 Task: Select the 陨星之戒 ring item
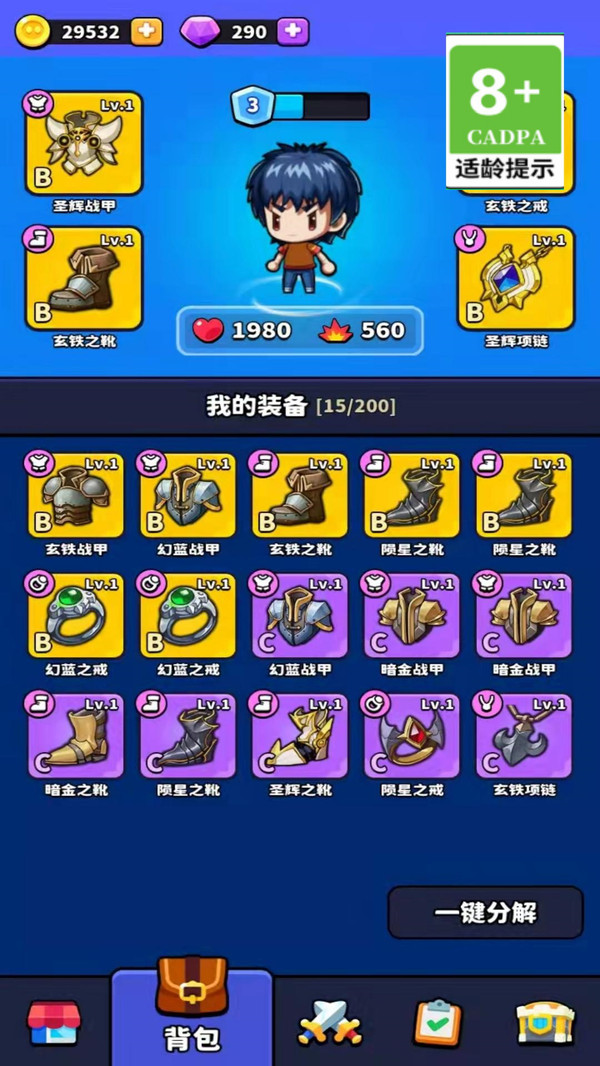(412, 735)
